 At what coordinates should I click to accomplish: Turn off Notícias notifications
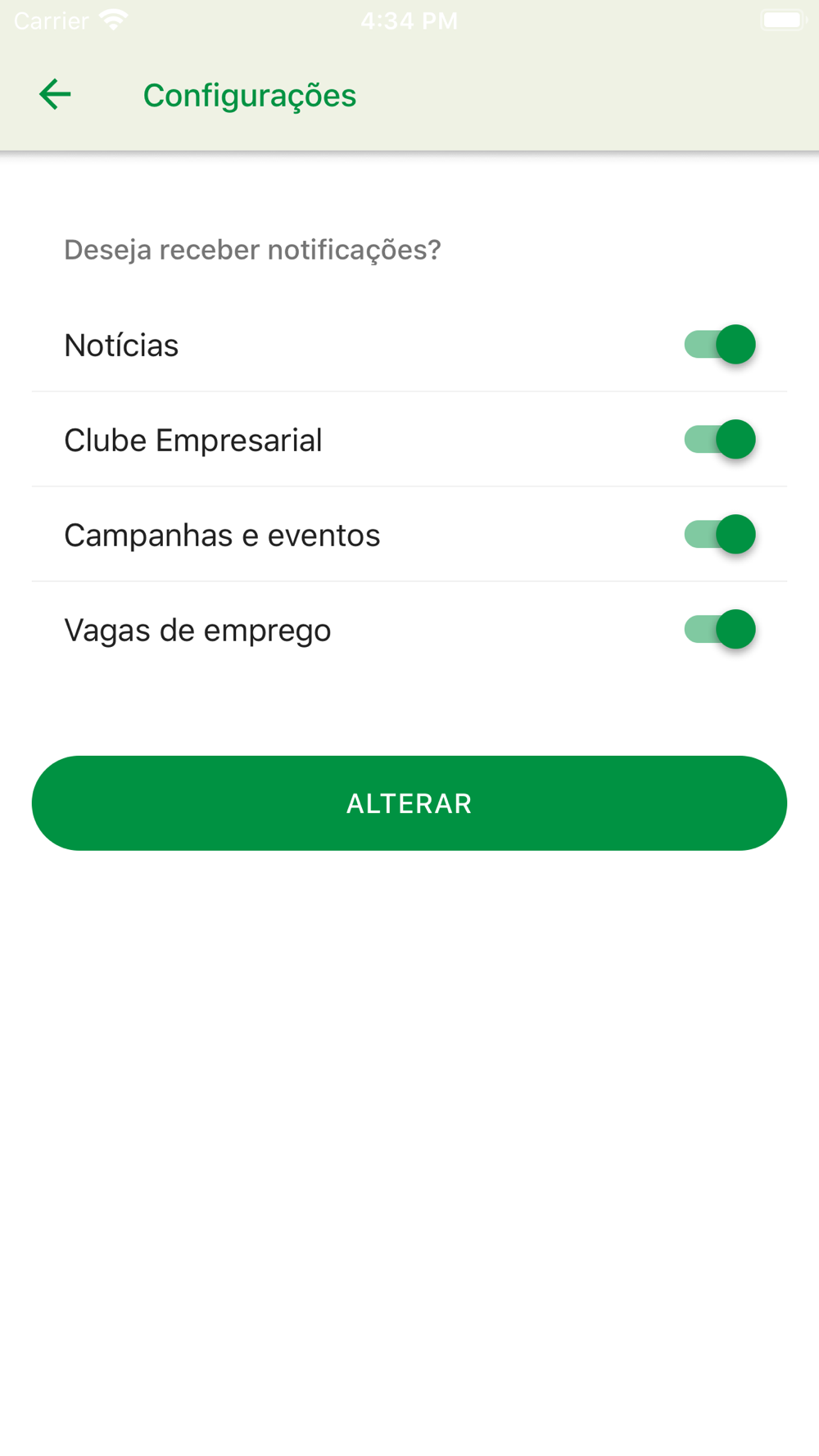point(720,345)
